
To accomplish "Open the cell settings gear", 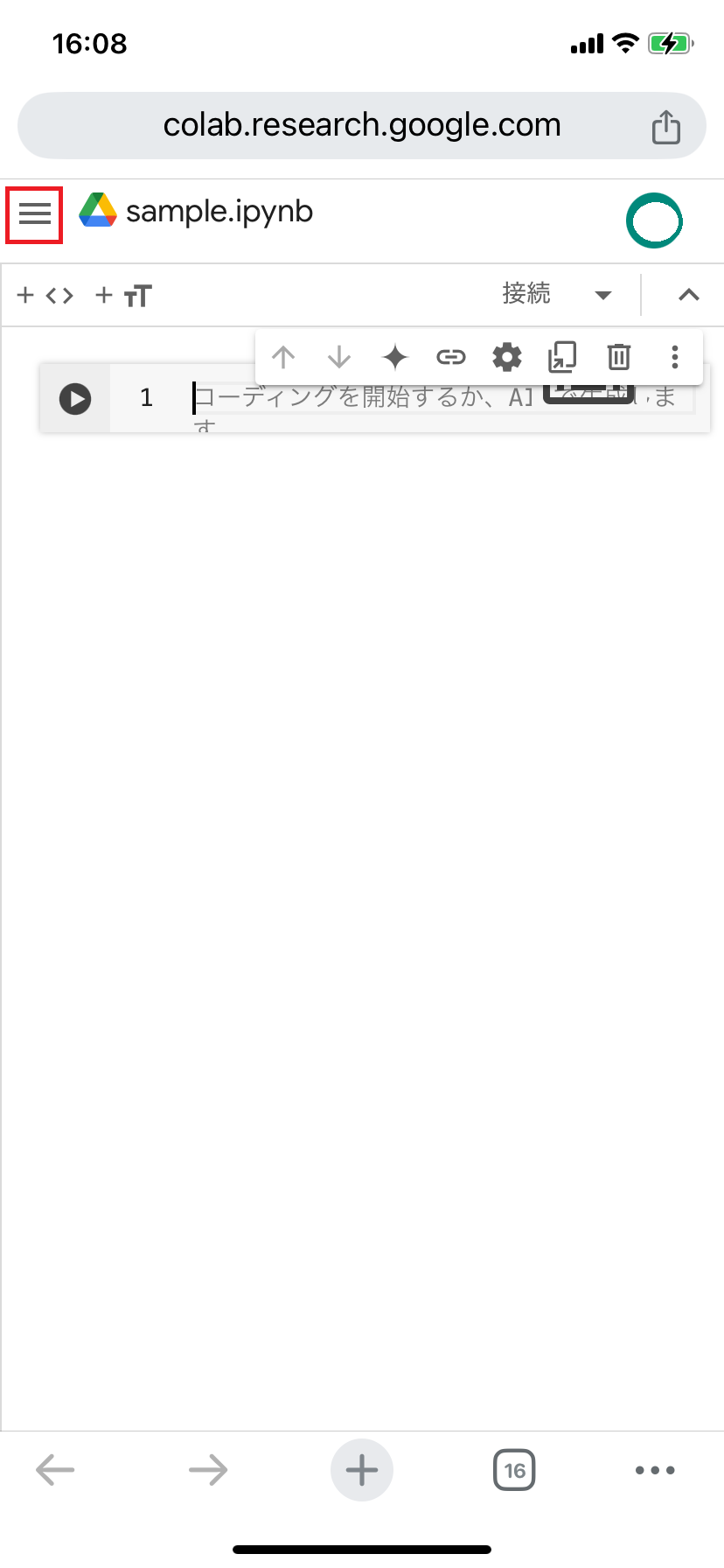I will point(507,357).
